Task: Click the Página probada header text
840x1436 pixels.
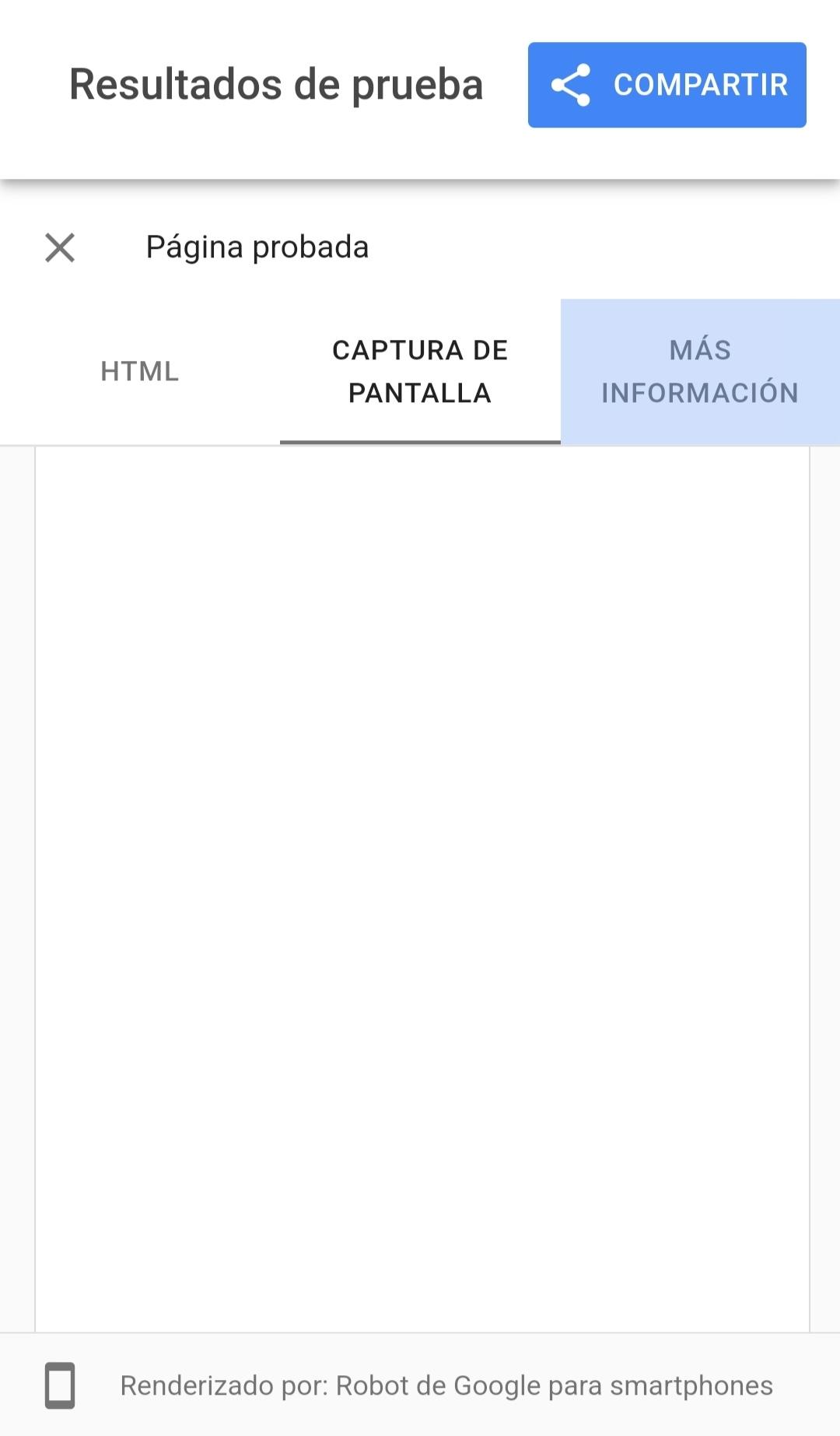Action: point(257,247)
